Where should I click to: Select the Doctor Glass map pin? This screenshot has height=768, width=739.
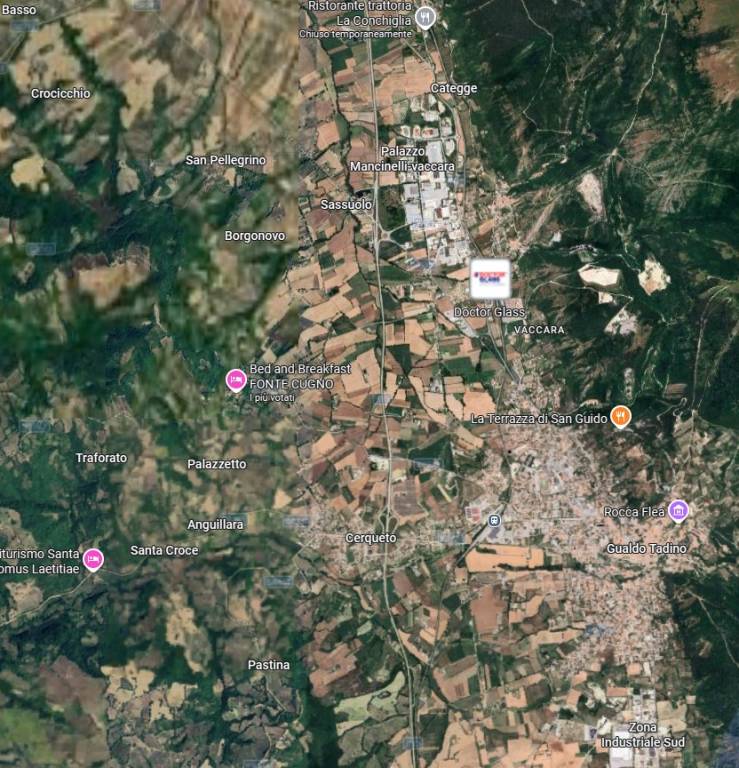(x=490, y=278)
